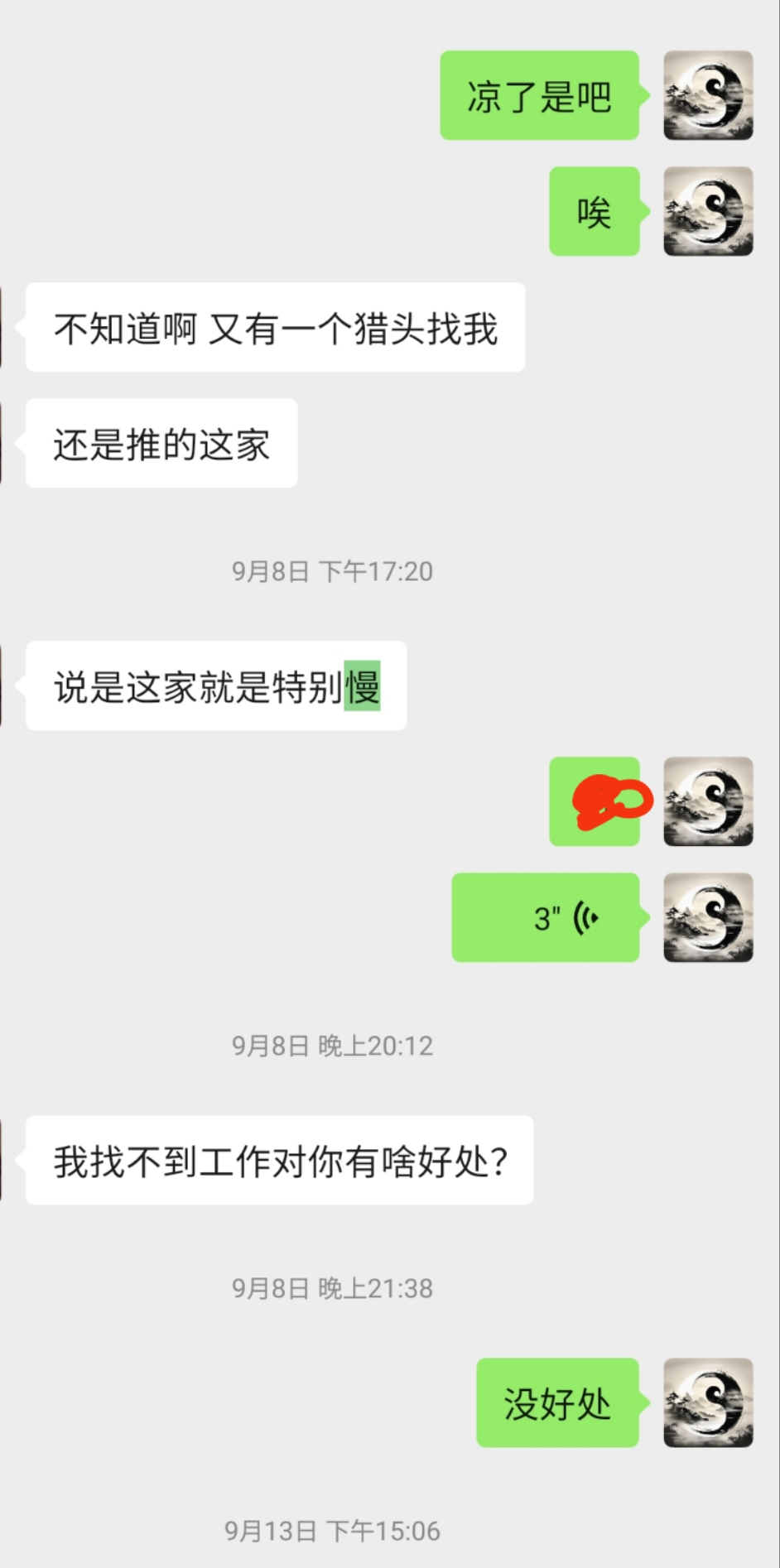Screen dimensions: 780x1568
Task: Tap the avatar next to the voice message
Action: [x=708, y=917]
